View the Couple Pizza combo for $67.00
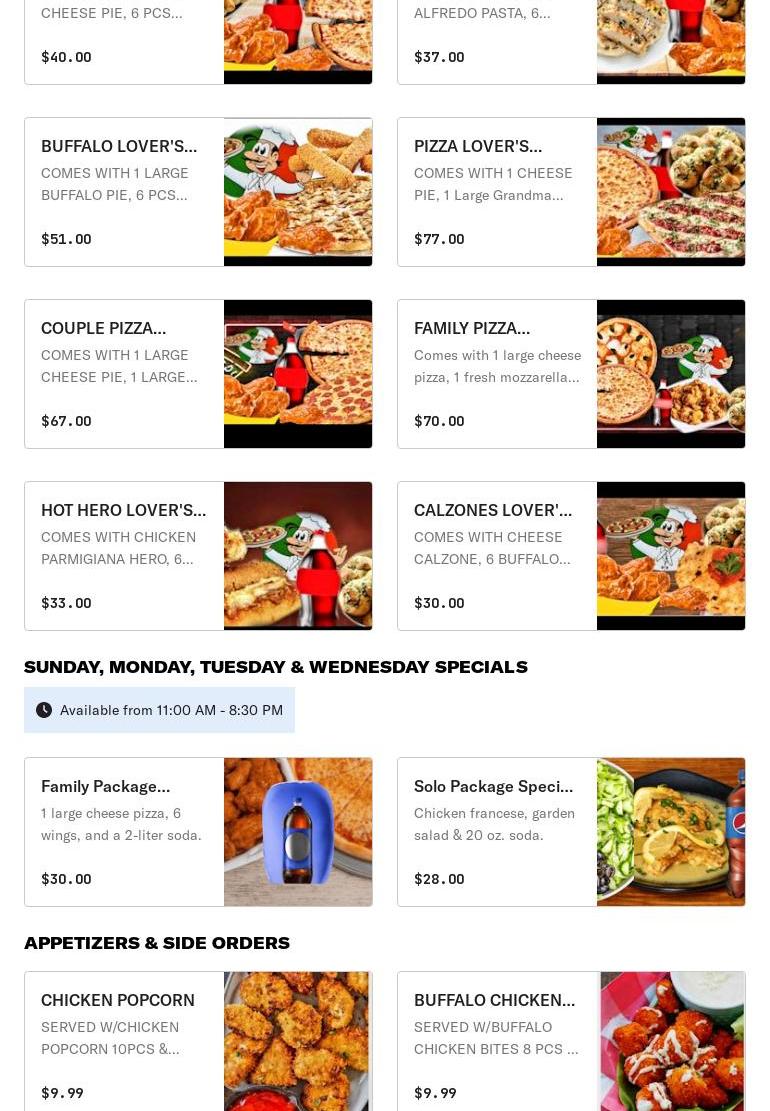This screenshot has height=1111, width=770. 198,374
